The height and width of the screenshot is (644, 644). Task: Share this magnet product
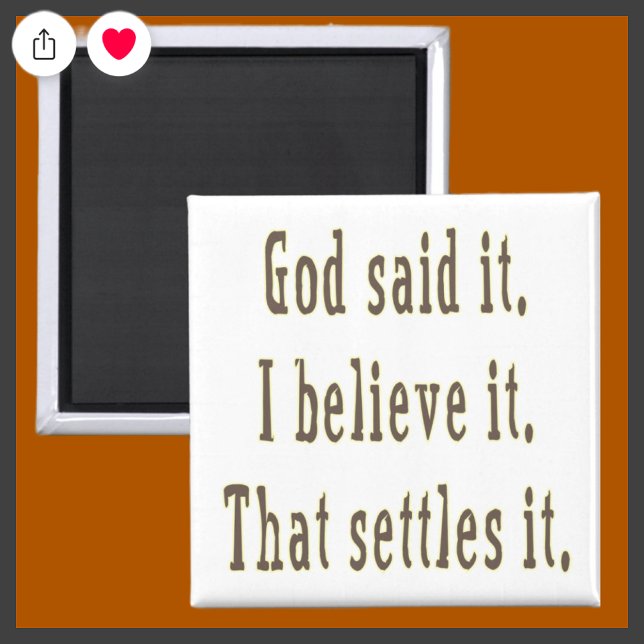[x=43, y=45]
